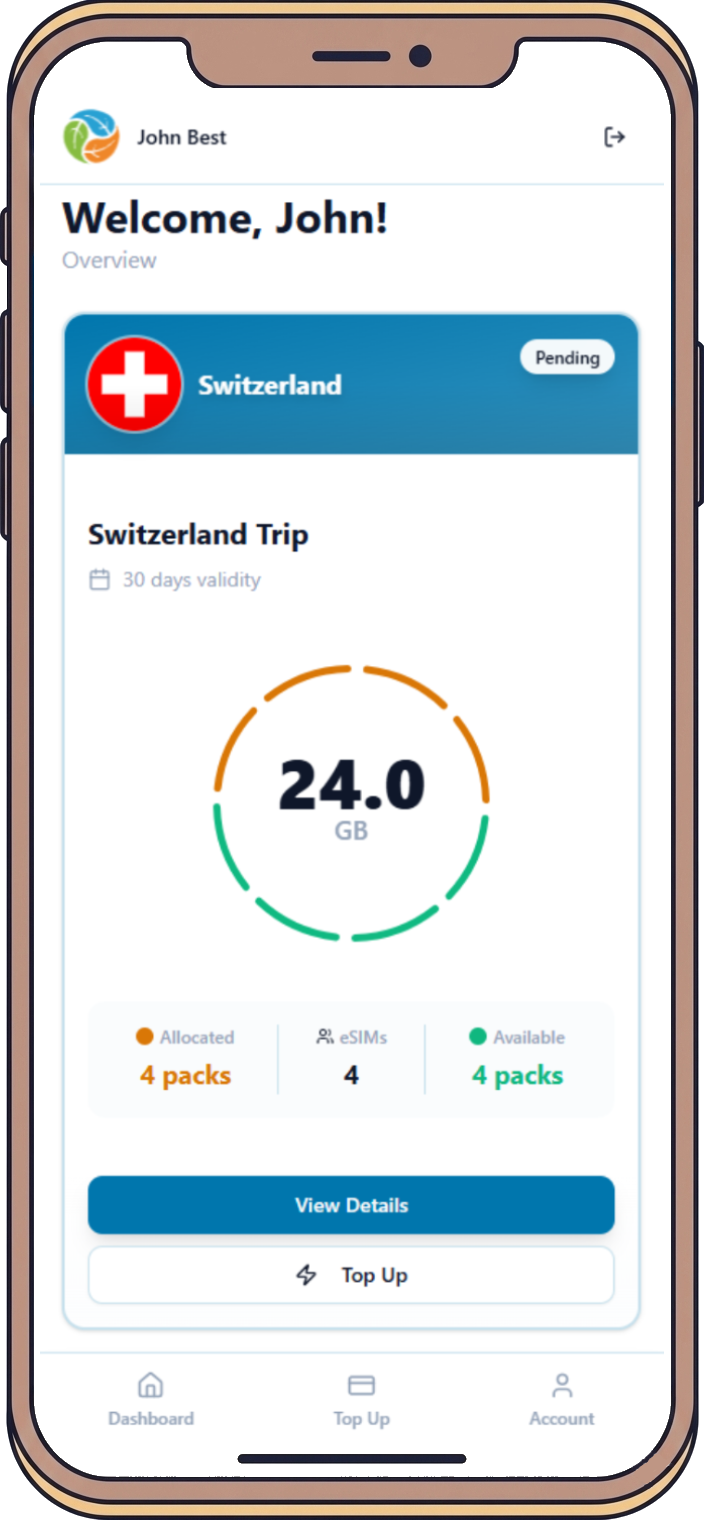This screenshot has width=704, height=1520.
Task: Switch to the Dashboard tab
Action: coord(151,1400)
